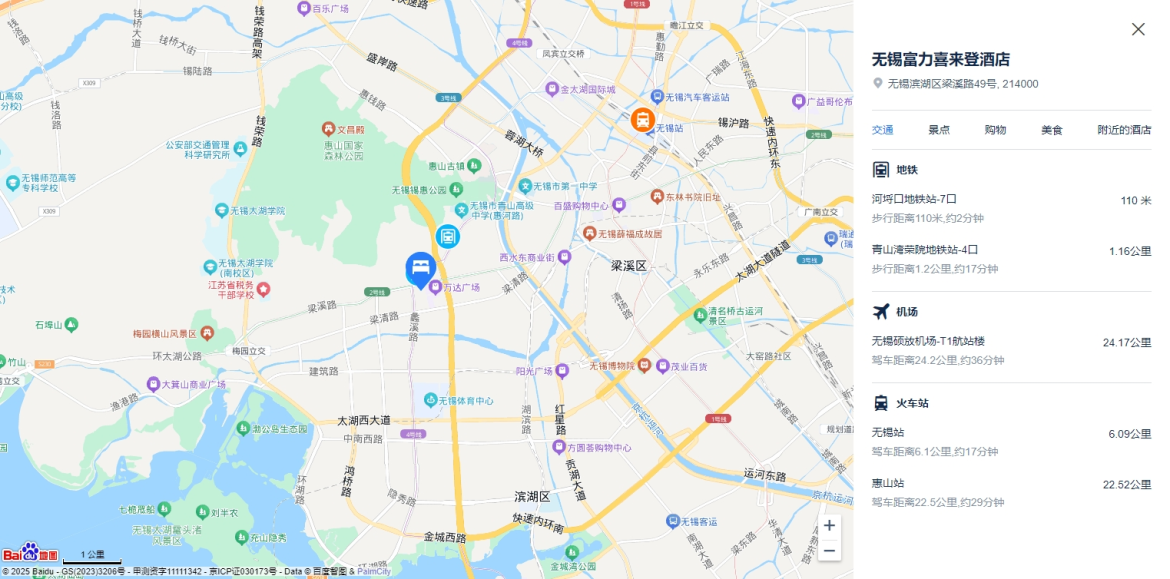
Task: Select the 交通 tab
Action: 883,130
